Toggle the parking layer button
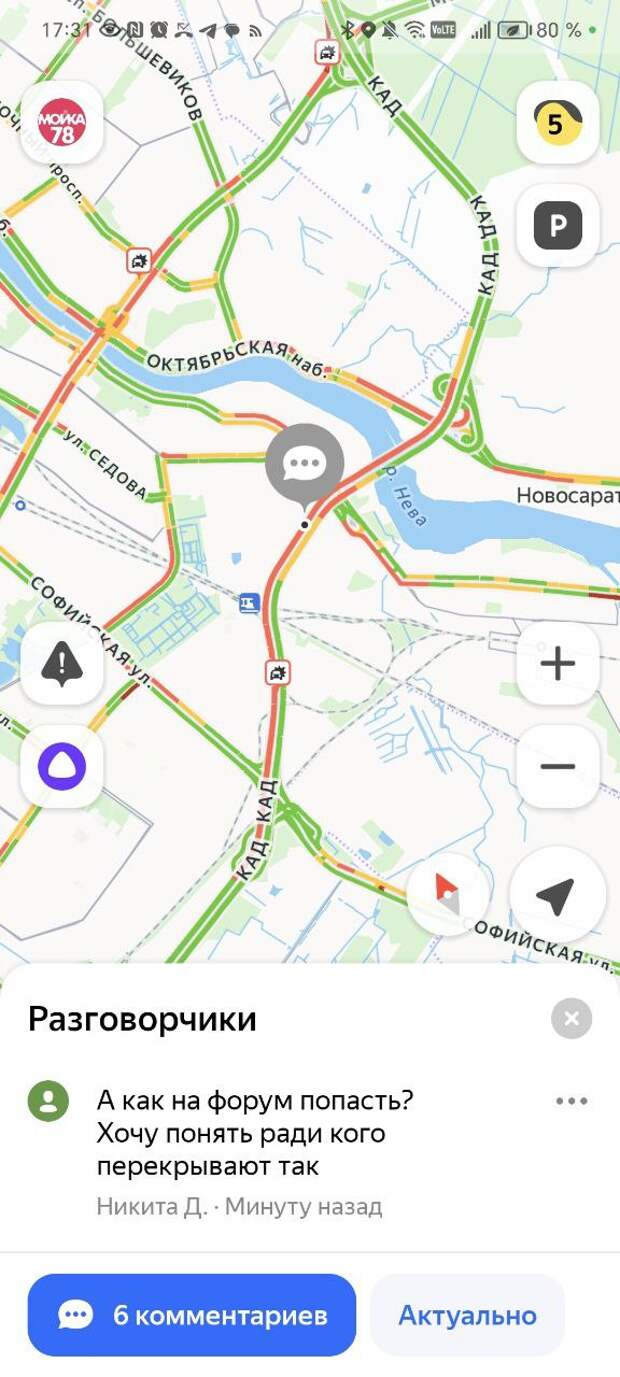Image resolution: width=620 pixels, height=1377 pixels. [x=558, y=226]
